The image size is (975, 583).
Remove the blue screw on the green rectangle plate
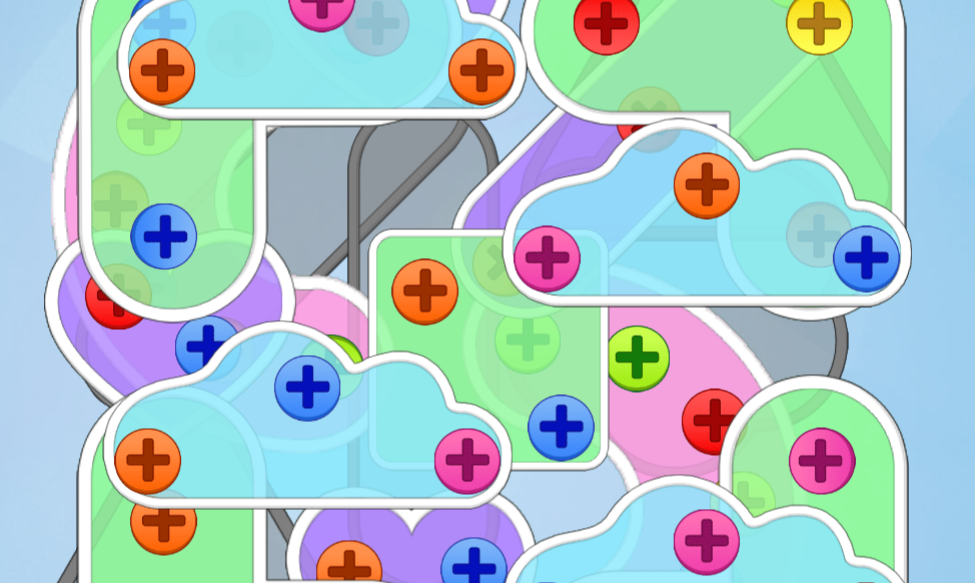coord(561,427)
